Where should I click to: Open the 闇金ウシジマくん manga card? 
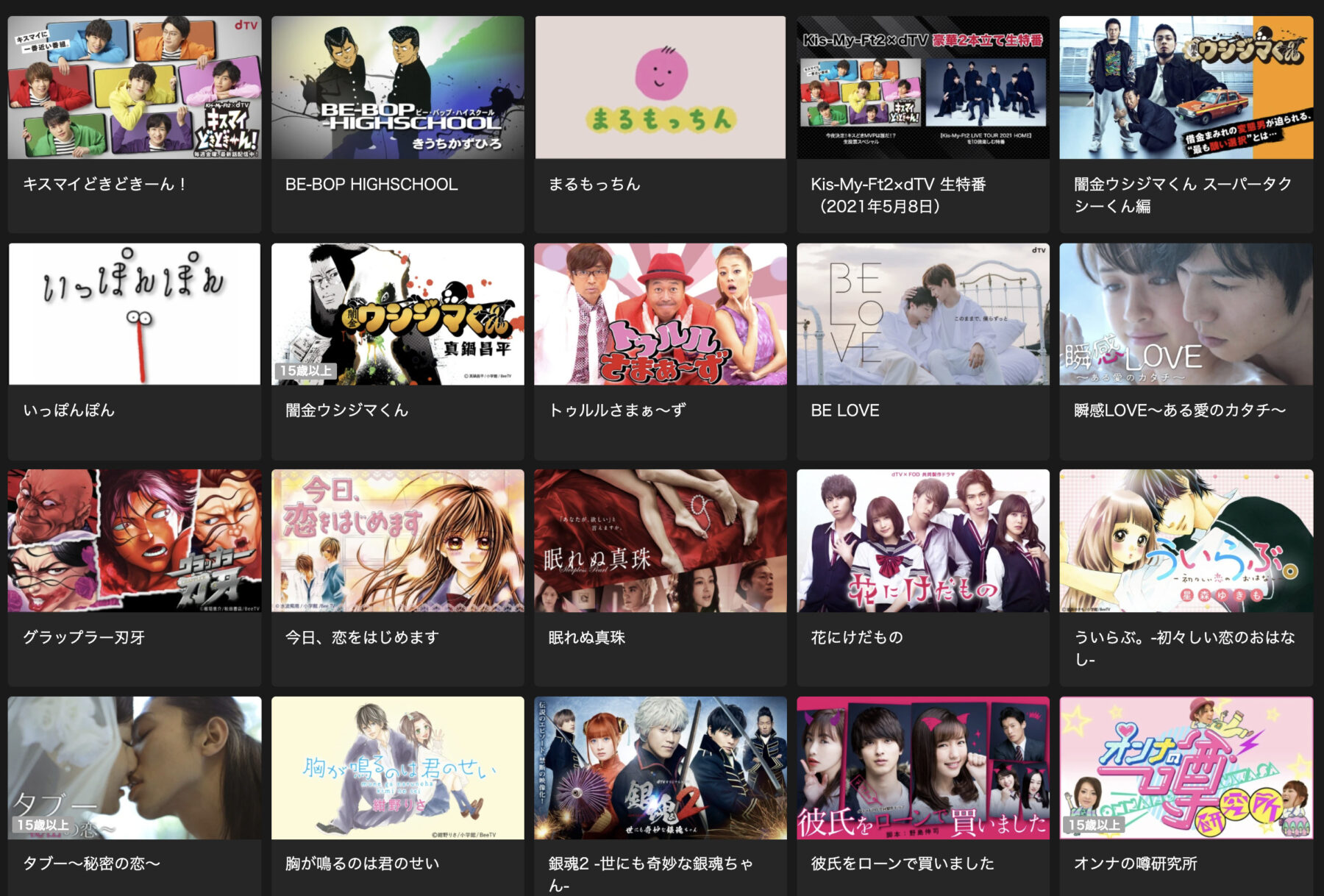(397, 315)
